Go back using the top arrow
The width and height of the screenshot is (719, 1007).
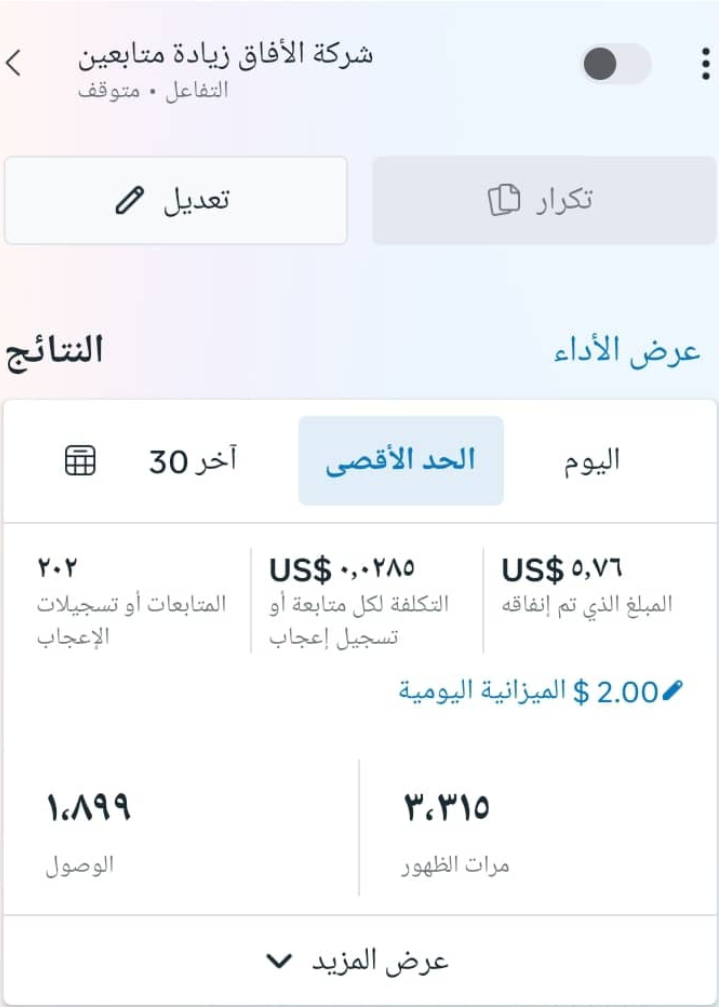(x=14, y=64)
